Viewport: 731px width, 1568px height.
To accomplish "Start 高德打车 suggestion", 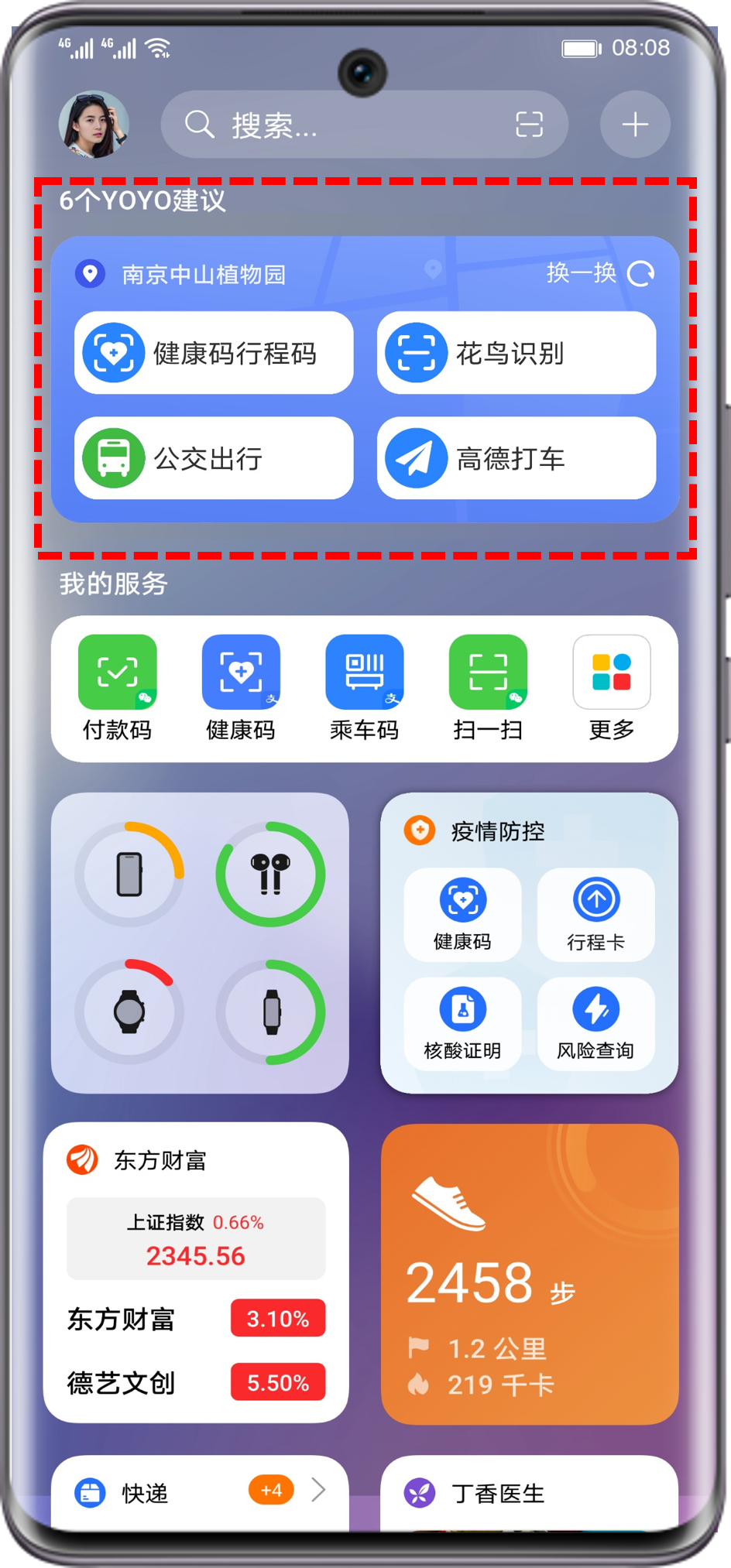I will (x=517, y=458).
